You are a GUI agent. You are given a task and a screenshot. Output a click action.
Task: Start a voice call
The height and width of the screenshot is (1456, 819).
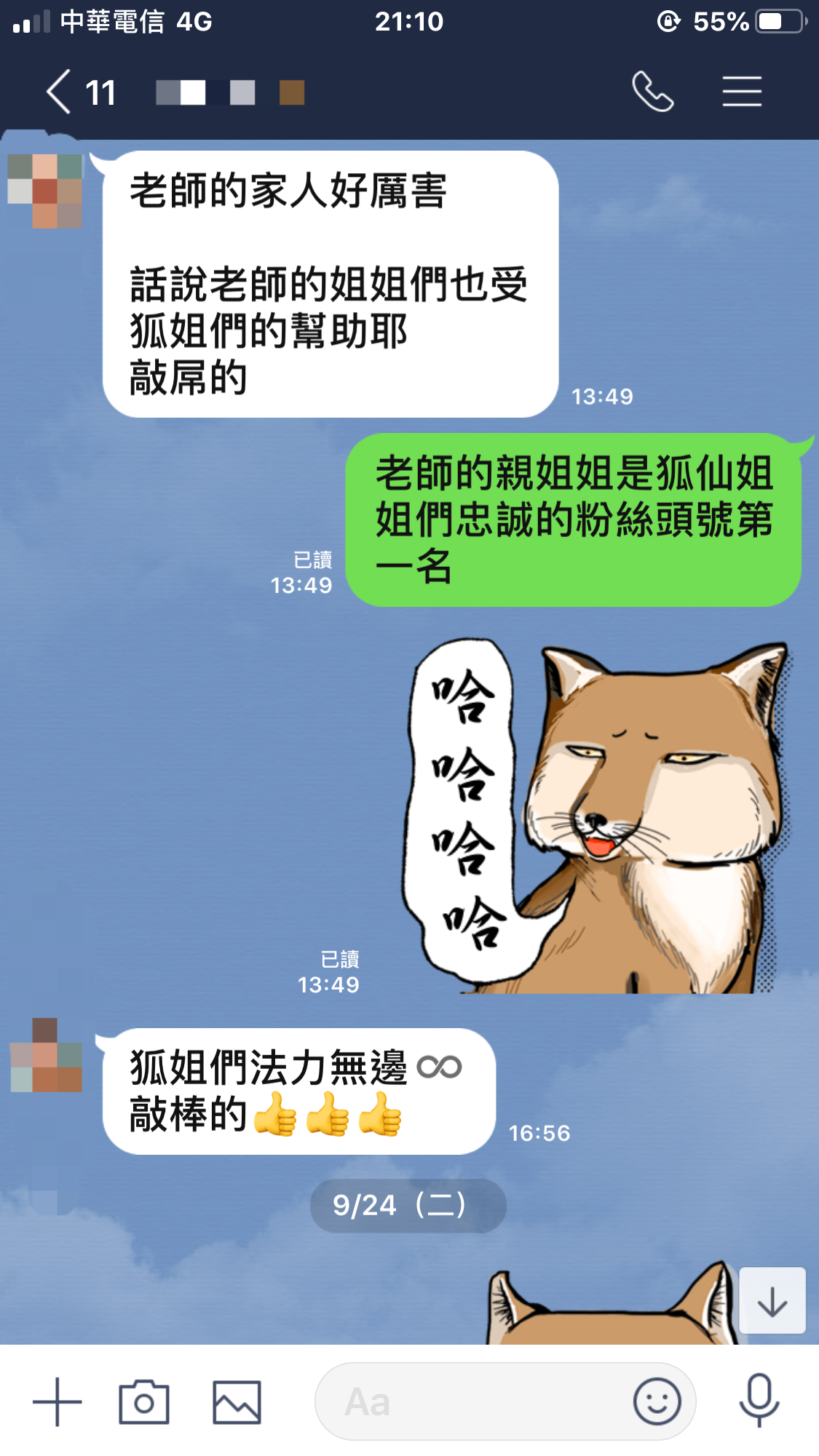tap(652, 92)
